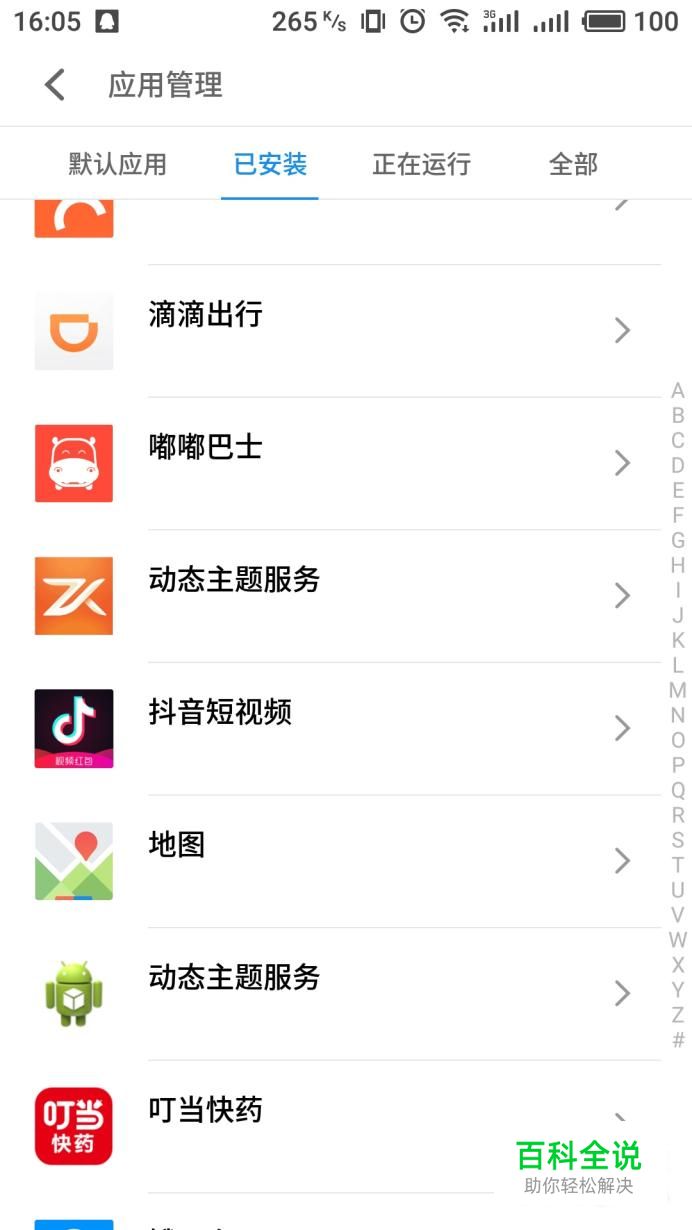Jump to letter D in the index

click(678, 465)
